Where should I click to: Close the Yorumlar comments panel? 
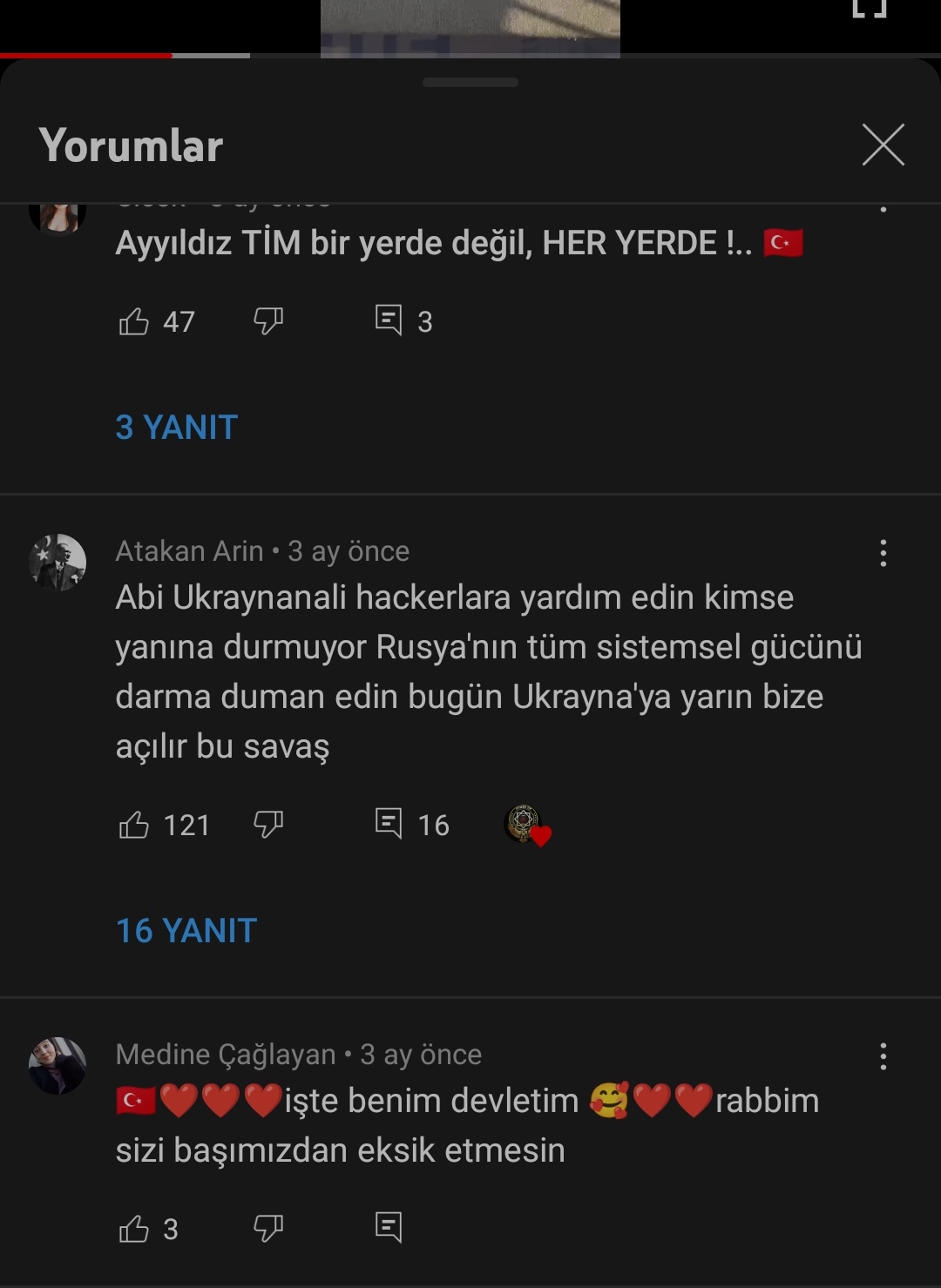coord(883,145)
